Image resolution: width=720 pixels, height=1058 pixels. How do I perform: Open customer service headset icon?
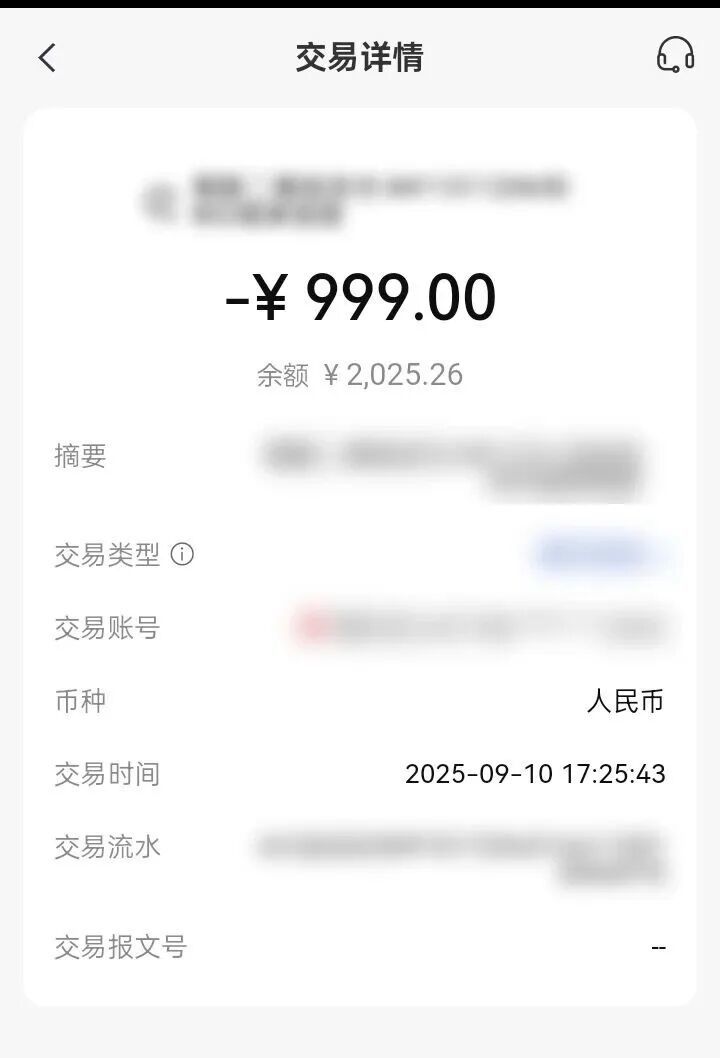point(675,55)
